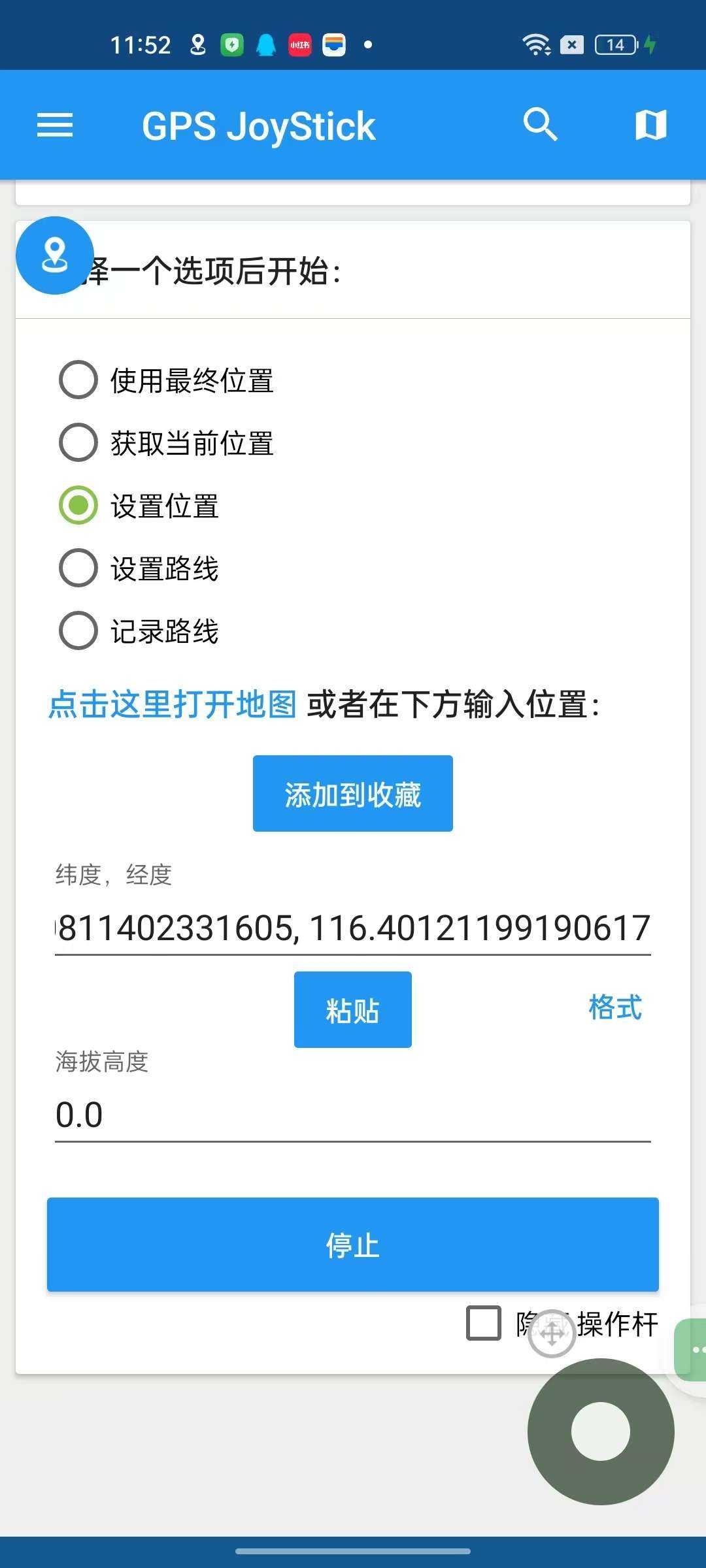Open the 格式 format options
The width and height of the screenshot is (706, 1568).
pos(615,1009)
